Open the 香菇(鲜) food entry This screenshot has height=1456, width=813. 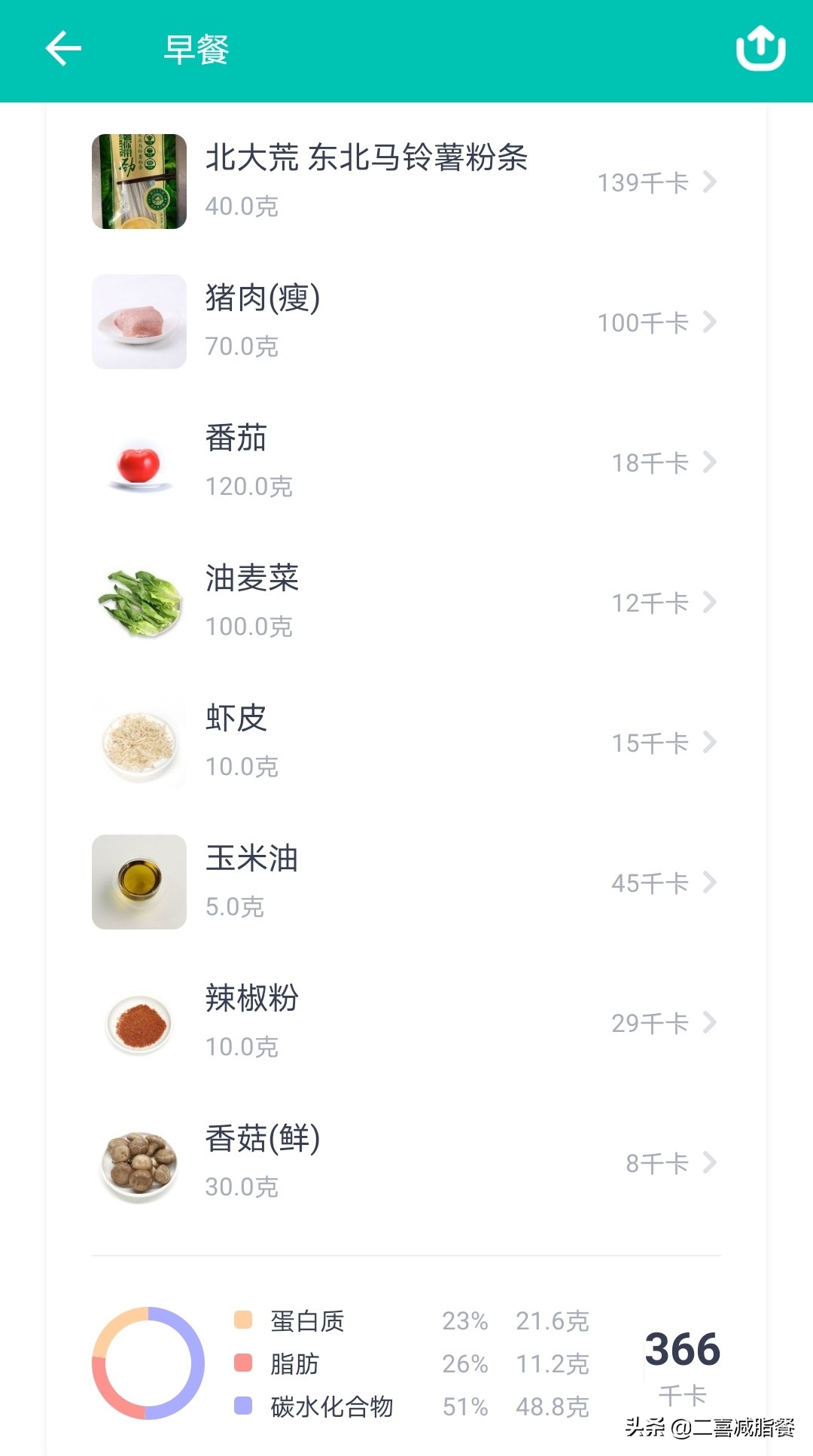pos(405,1162)
